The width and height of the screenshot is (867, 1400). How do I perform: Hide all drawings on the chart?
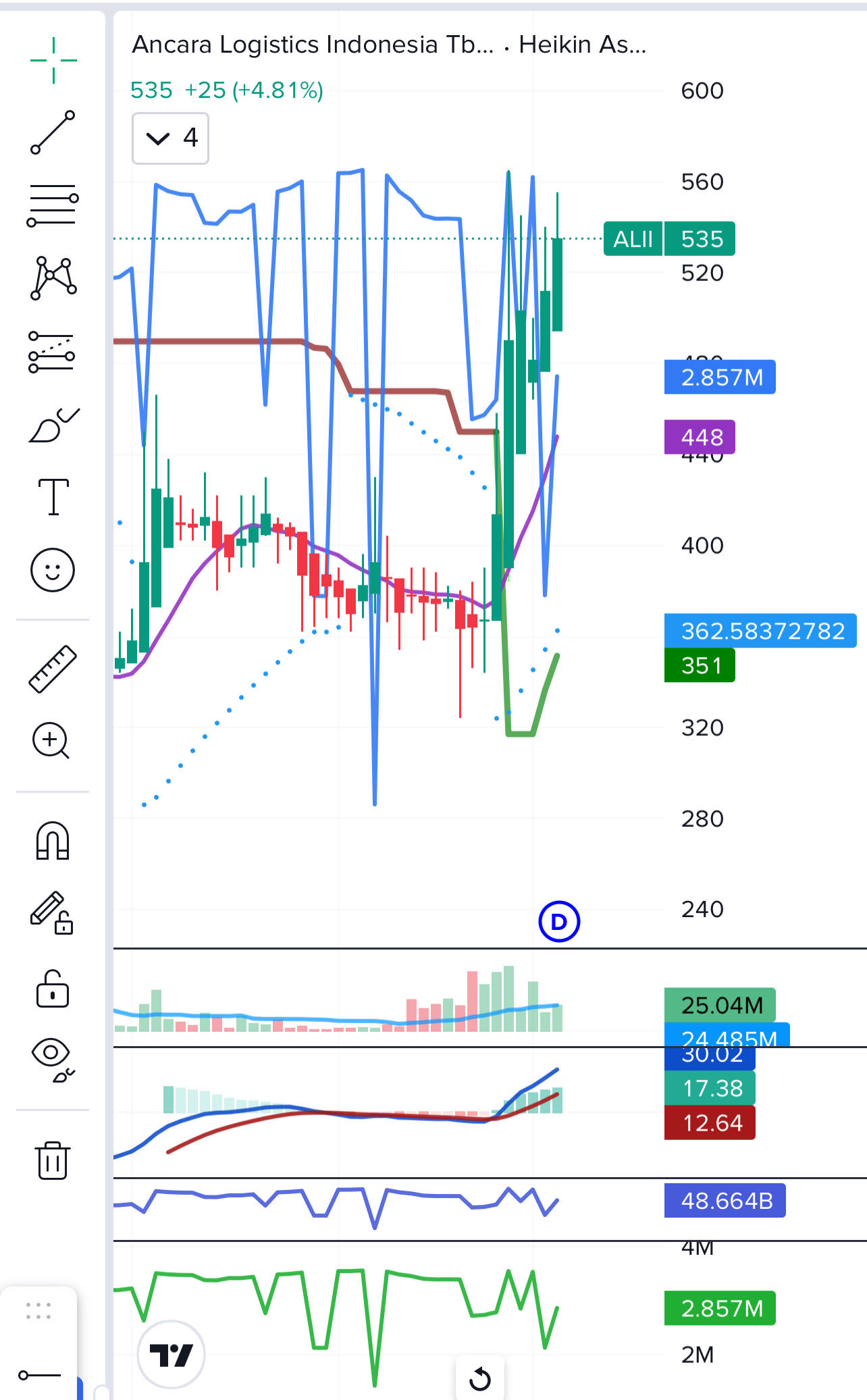click(x=52, y=1058)
